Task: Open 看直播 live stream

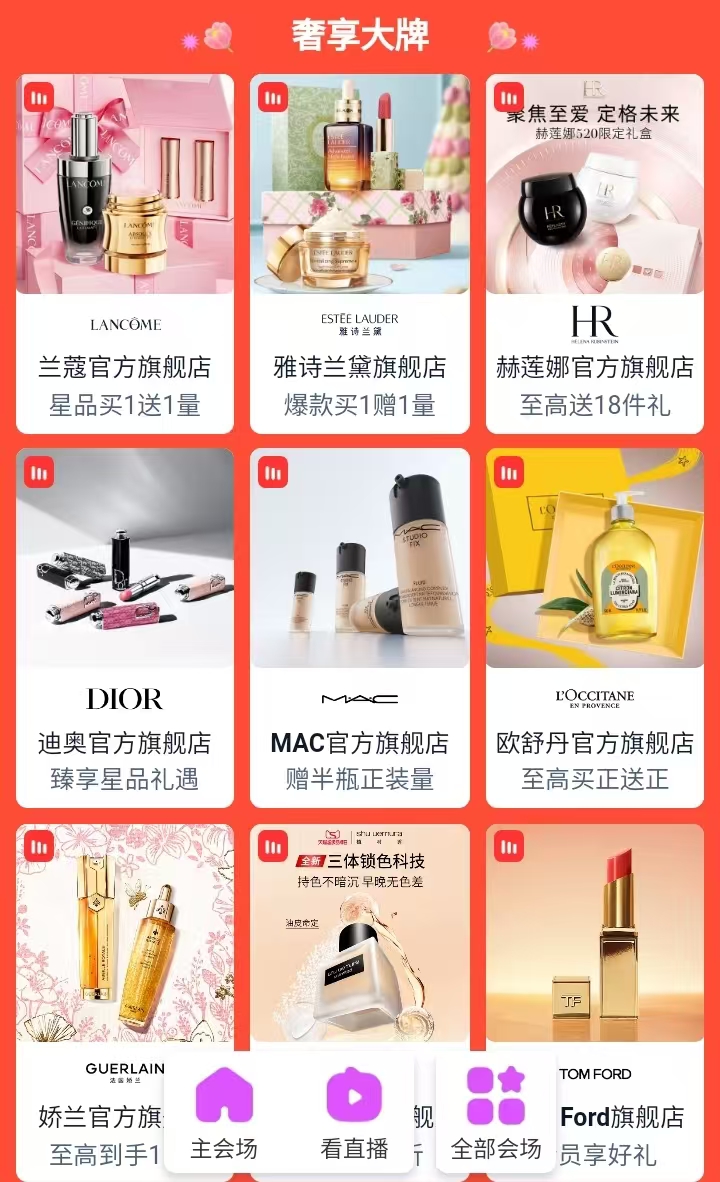Action: pyautogui.click(x=354, y=1112)
